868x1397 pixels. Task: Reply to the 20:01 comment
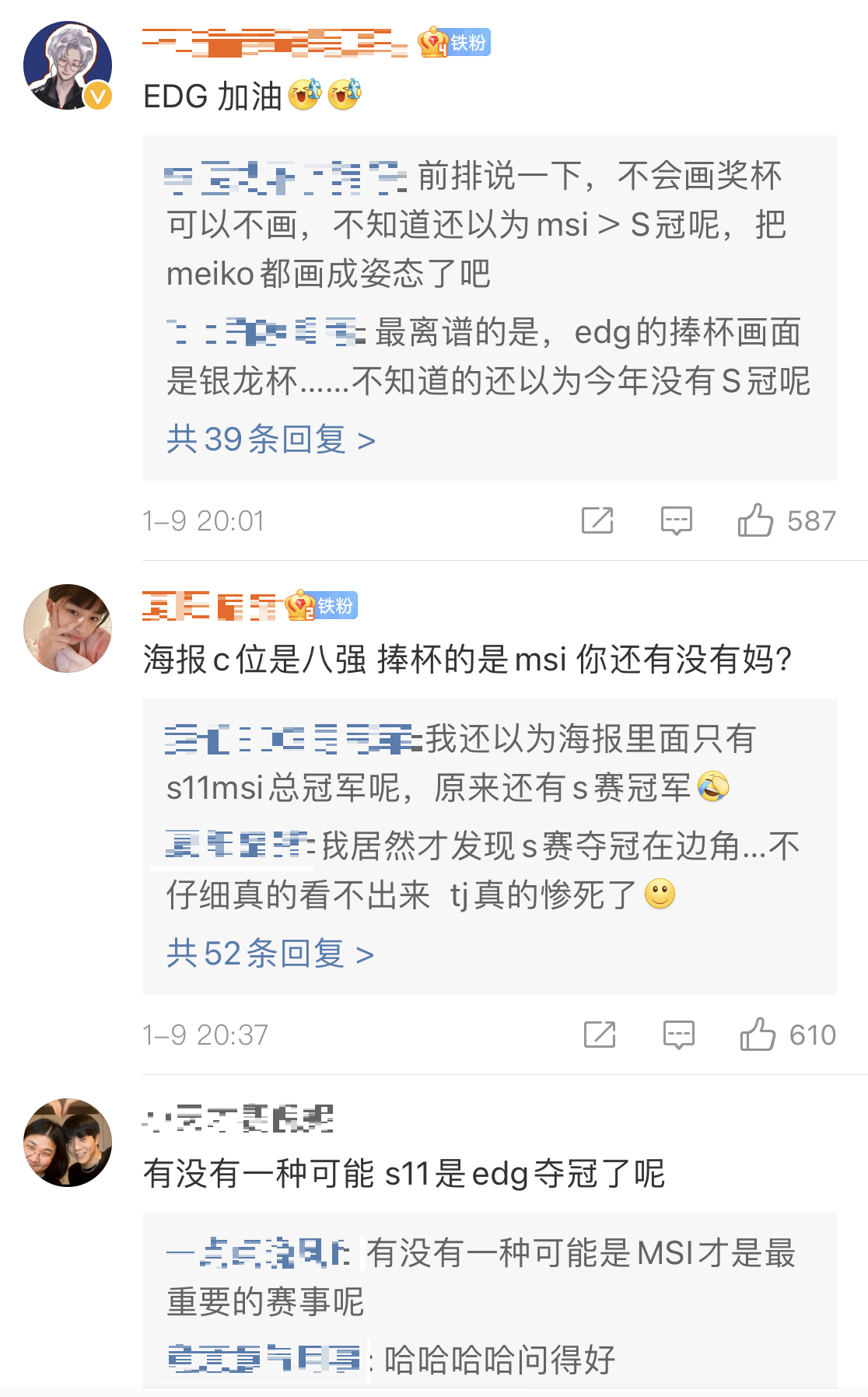676,520
